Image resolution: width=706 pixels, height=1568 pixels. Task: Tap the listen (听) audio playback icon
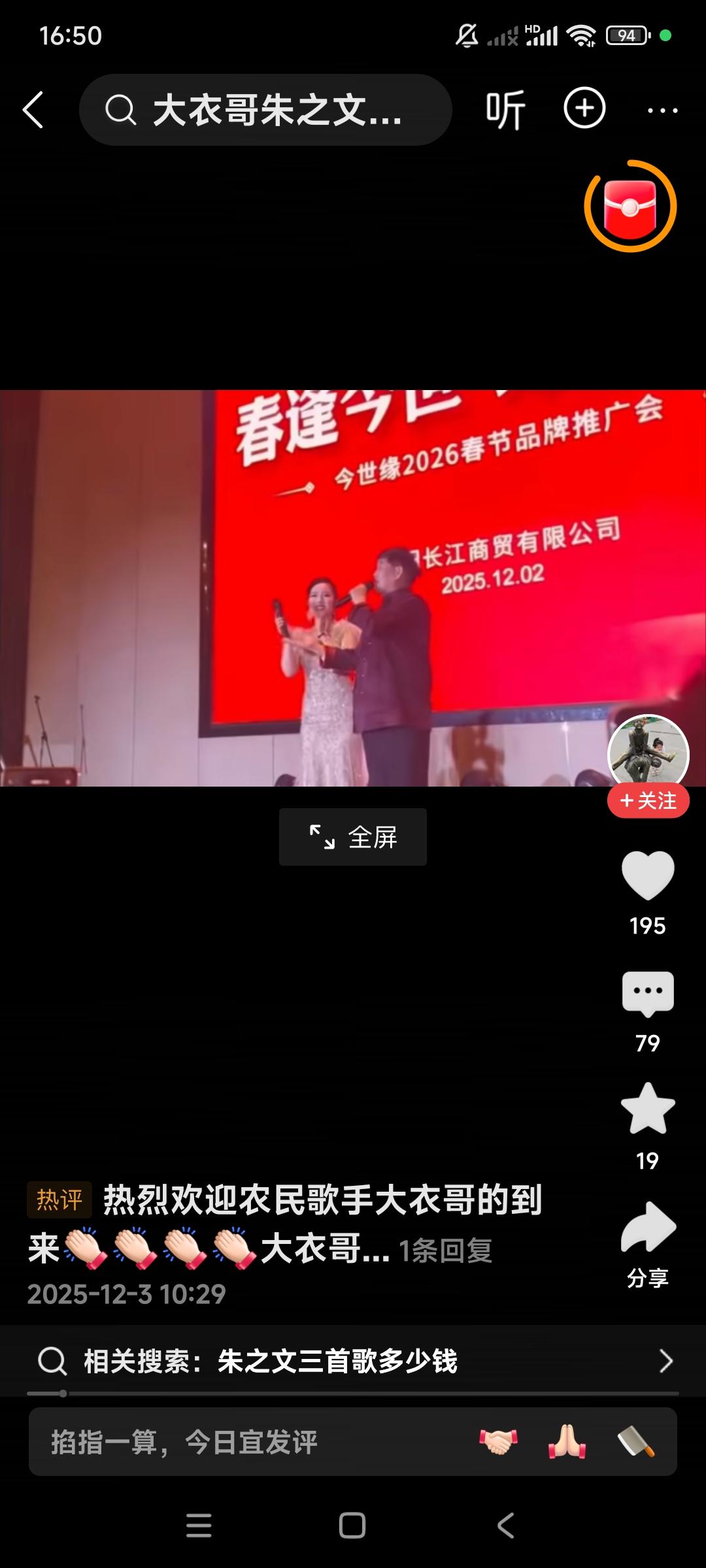click(x=505, y=110)
